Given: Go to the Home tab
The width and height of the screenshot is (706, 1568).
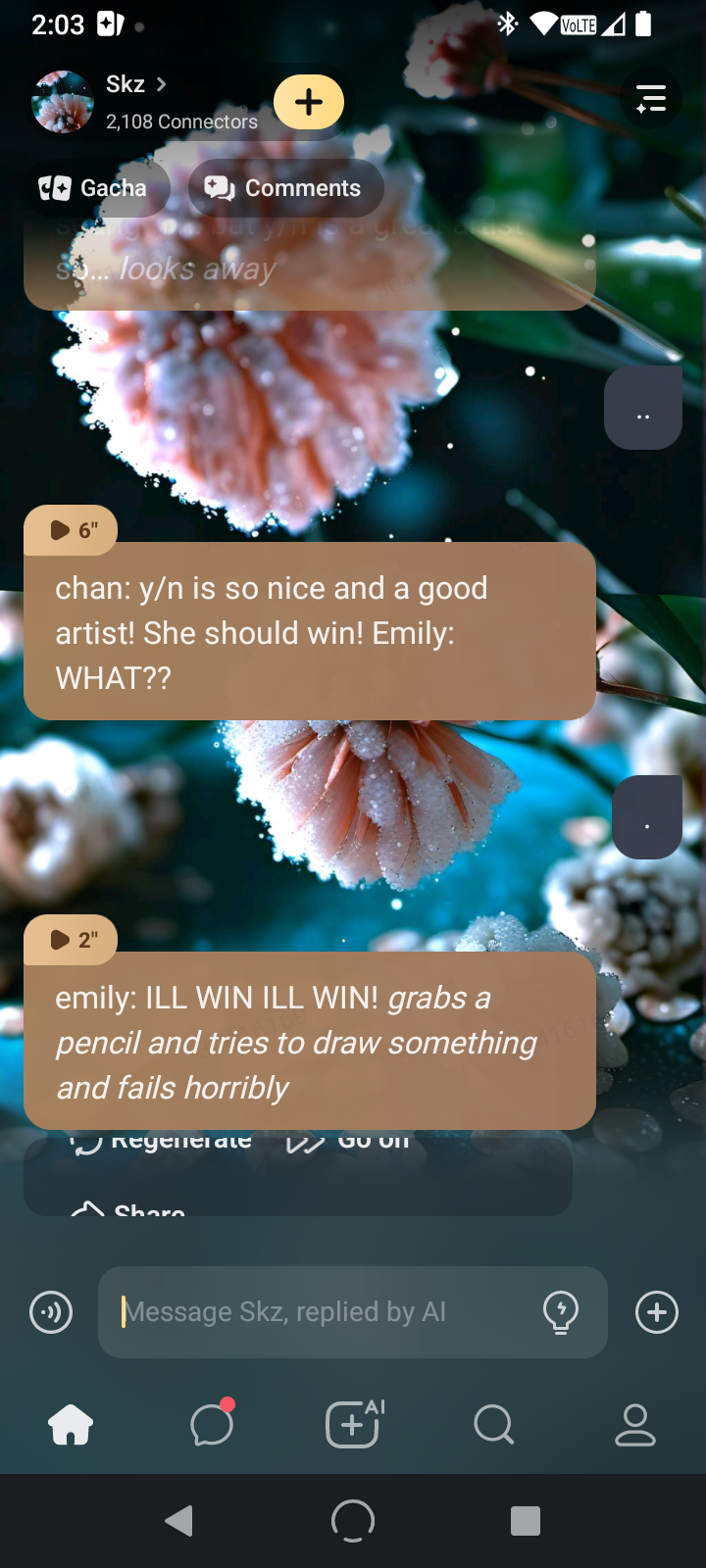Looking at the screenshot, I should [71, 1425].
